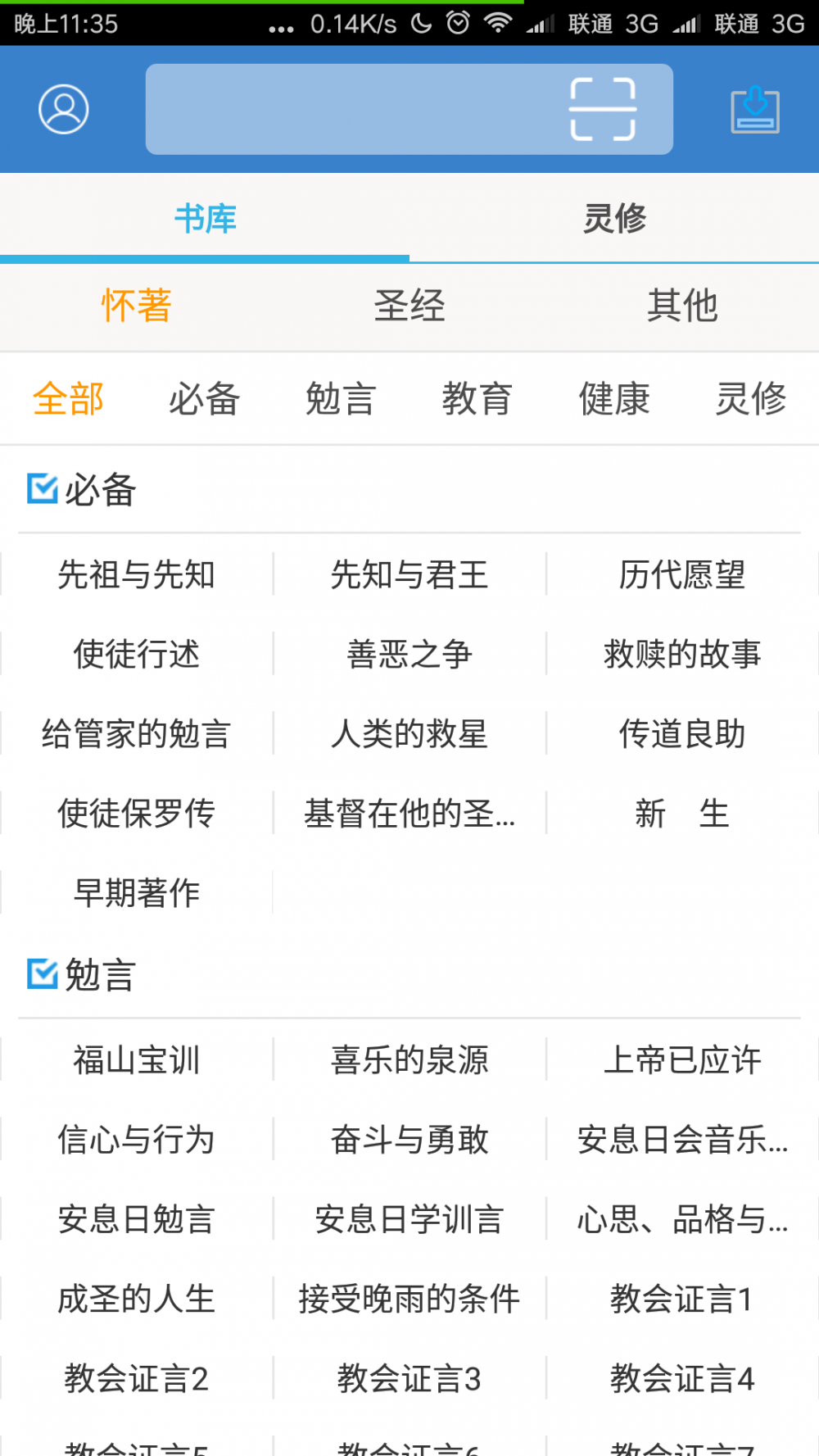Show only 必备 books in filter row

point(205,400)
